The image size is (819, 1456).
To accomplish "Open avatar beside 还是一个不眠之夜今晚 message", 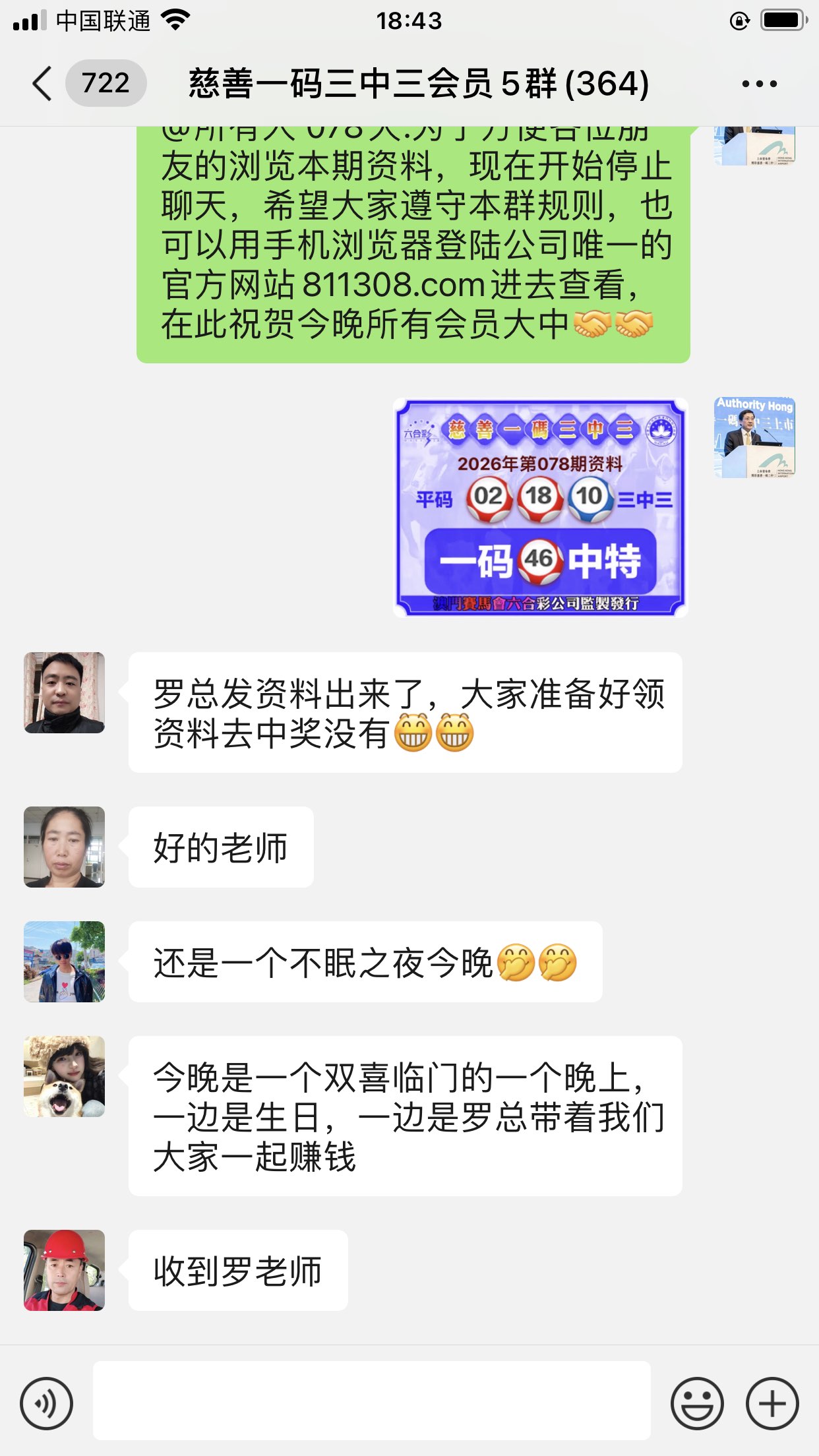I will (65, 961).
